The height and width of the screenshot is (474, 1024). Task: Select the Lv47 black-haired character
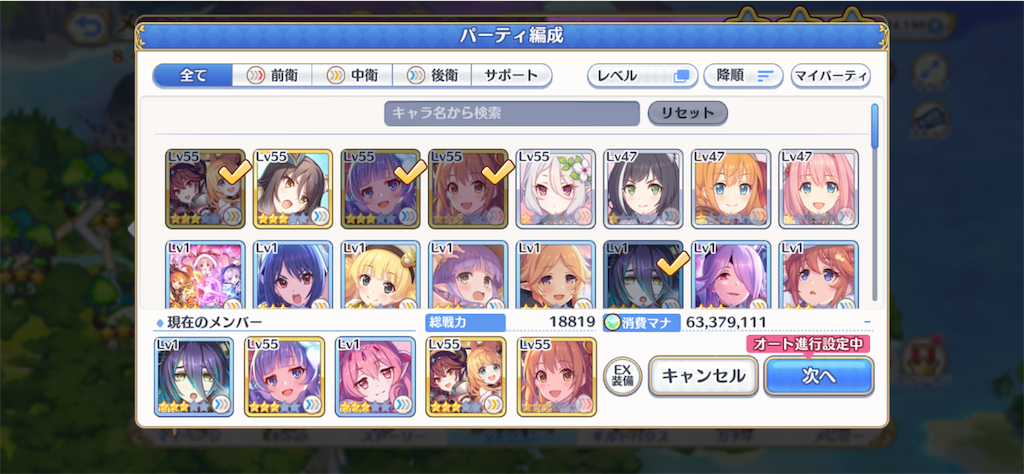(644, 188)
